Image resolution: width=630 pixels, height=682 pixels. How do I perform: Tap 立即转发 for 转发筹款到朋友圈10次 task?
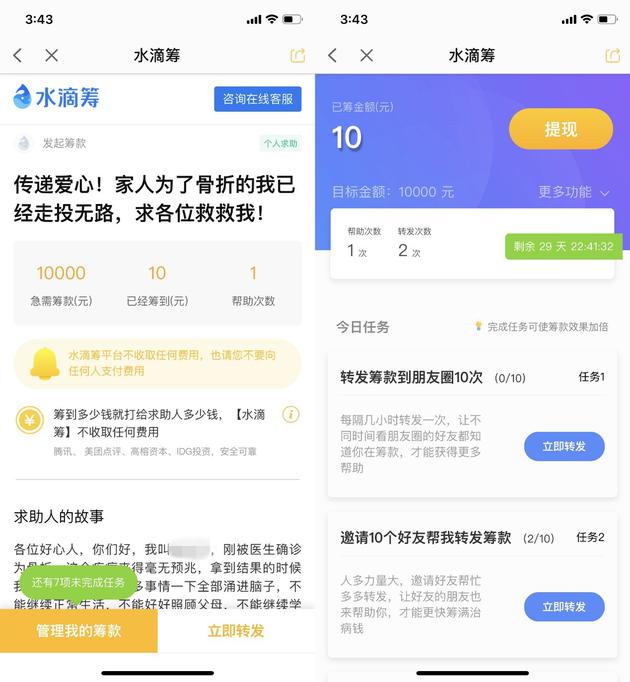(x=564, y=446)
